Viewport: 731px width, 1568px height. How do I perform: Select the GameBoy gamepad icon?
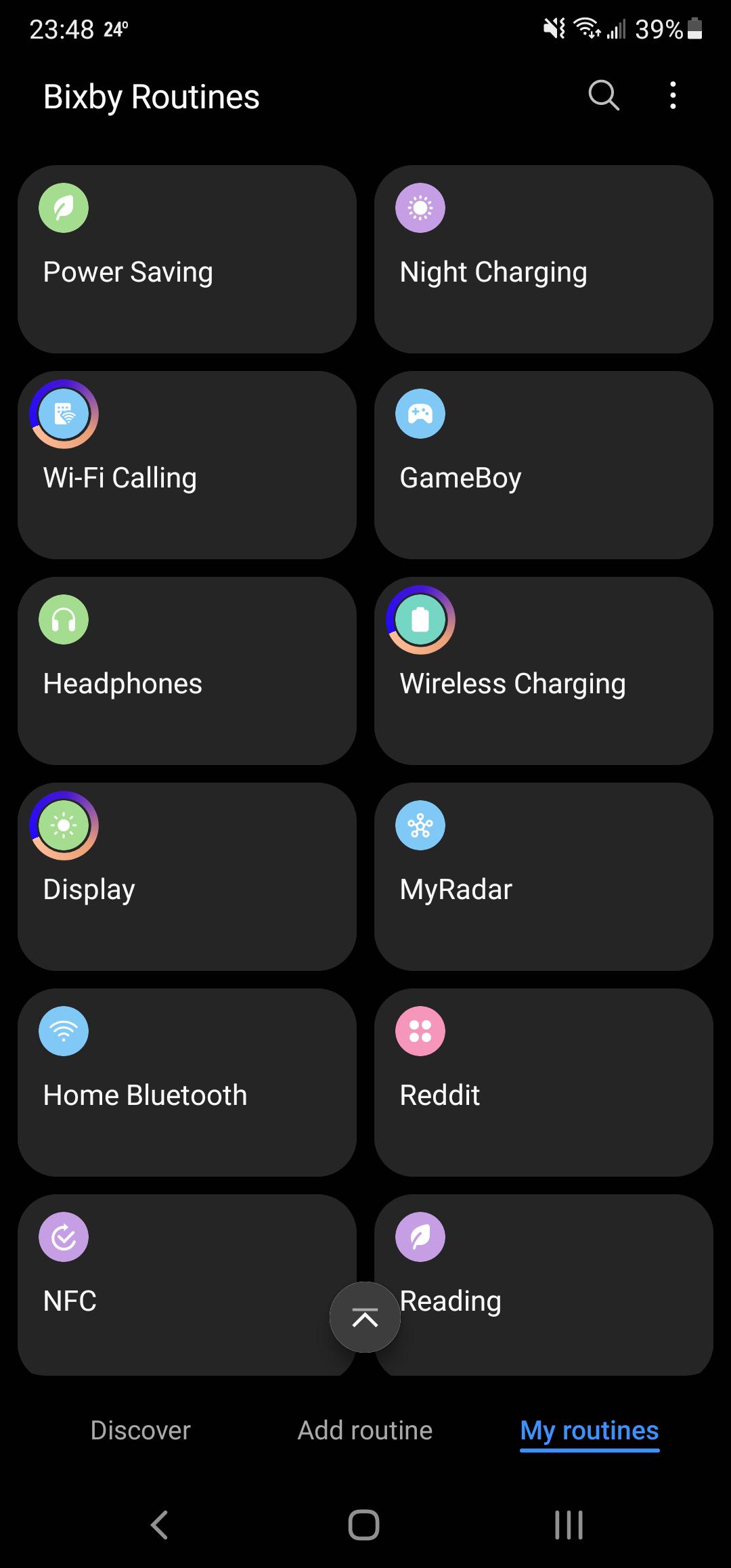(420, 414)
